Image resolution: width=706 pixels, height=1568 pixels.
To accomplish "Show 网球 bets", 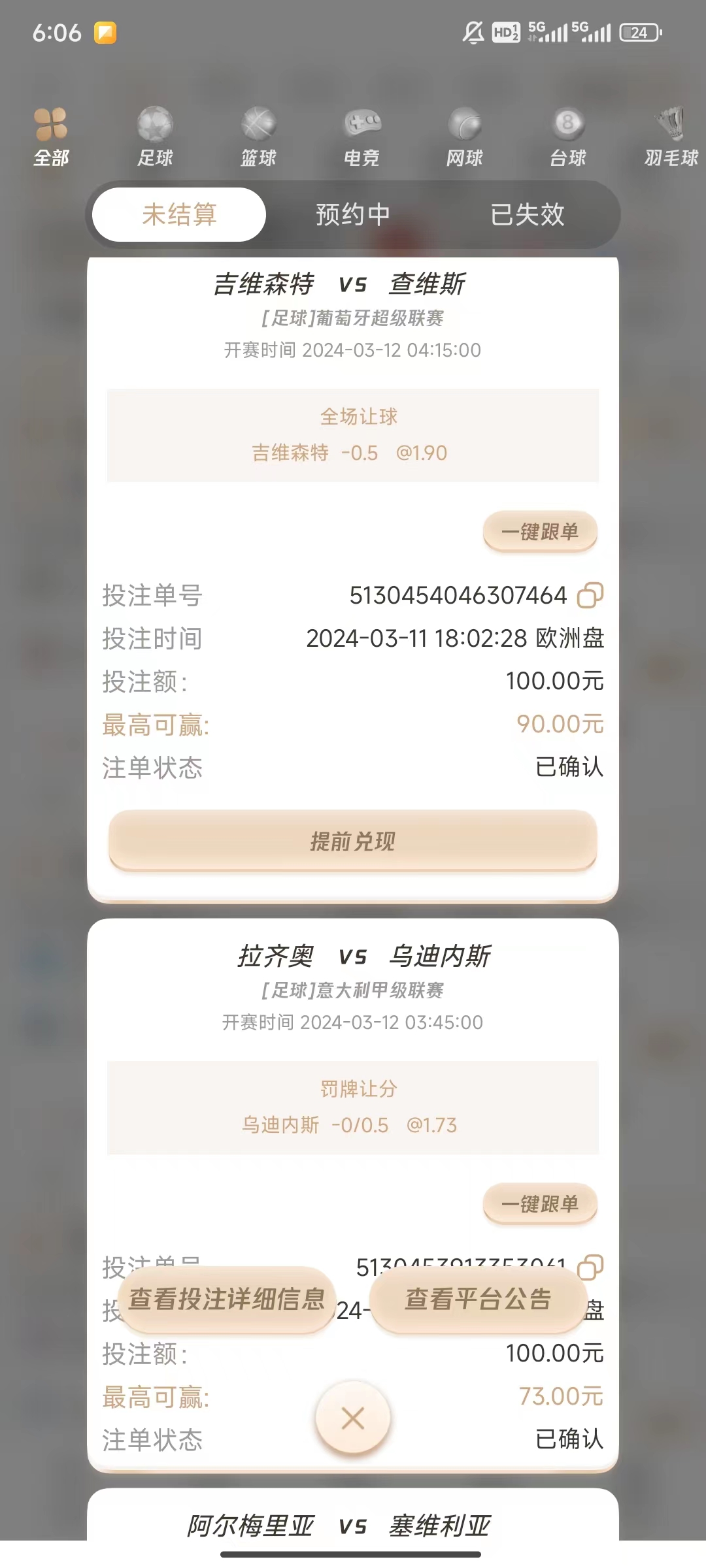I will click(465, 137).
